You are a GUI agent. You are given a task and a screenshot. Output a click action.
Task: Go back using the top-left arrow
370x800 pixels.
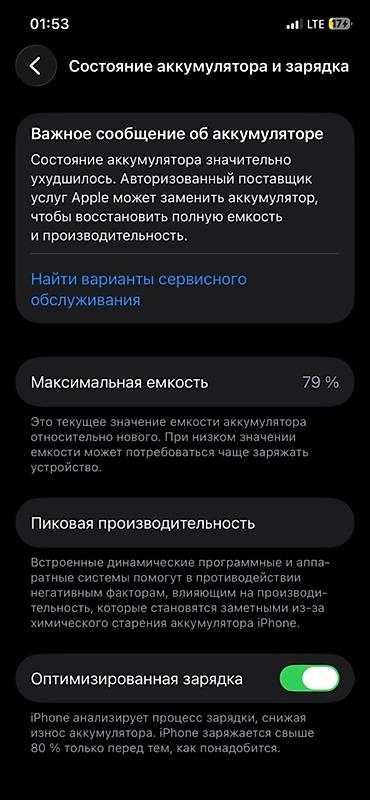35,66
